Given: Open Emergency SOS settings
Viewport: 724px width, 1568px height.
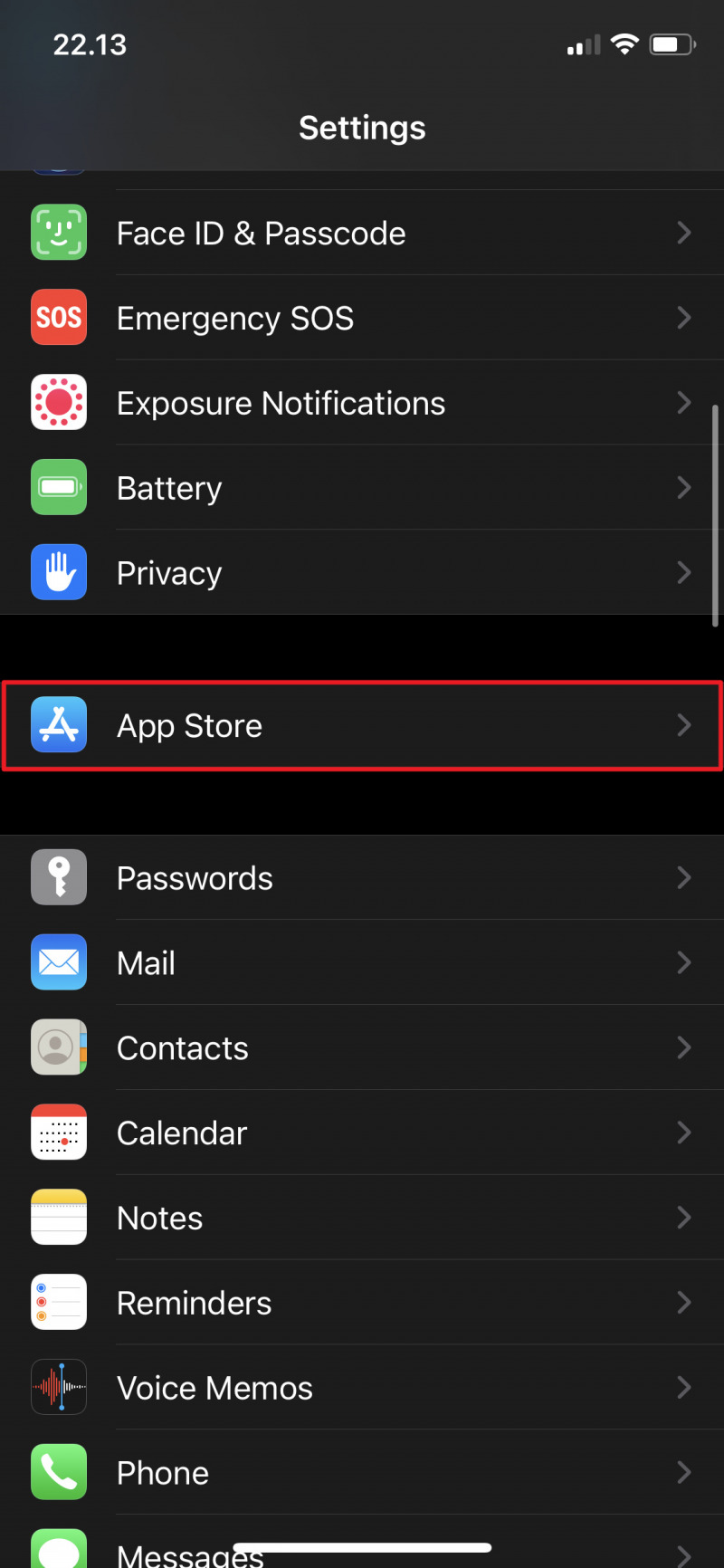Looking at the screenshot, I should (362, 318).
